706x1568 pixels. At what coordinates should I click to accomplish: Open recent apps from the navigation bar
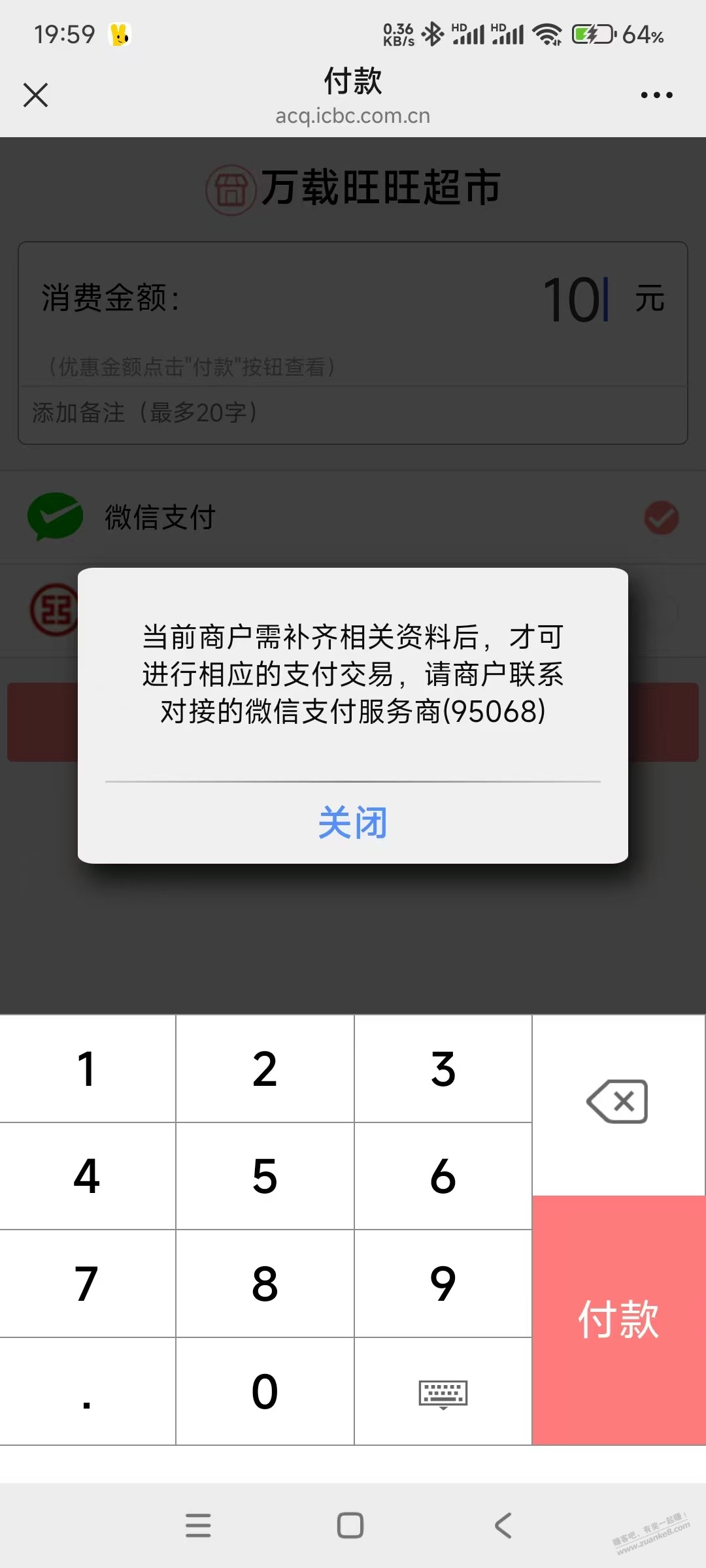point(198,1526)
